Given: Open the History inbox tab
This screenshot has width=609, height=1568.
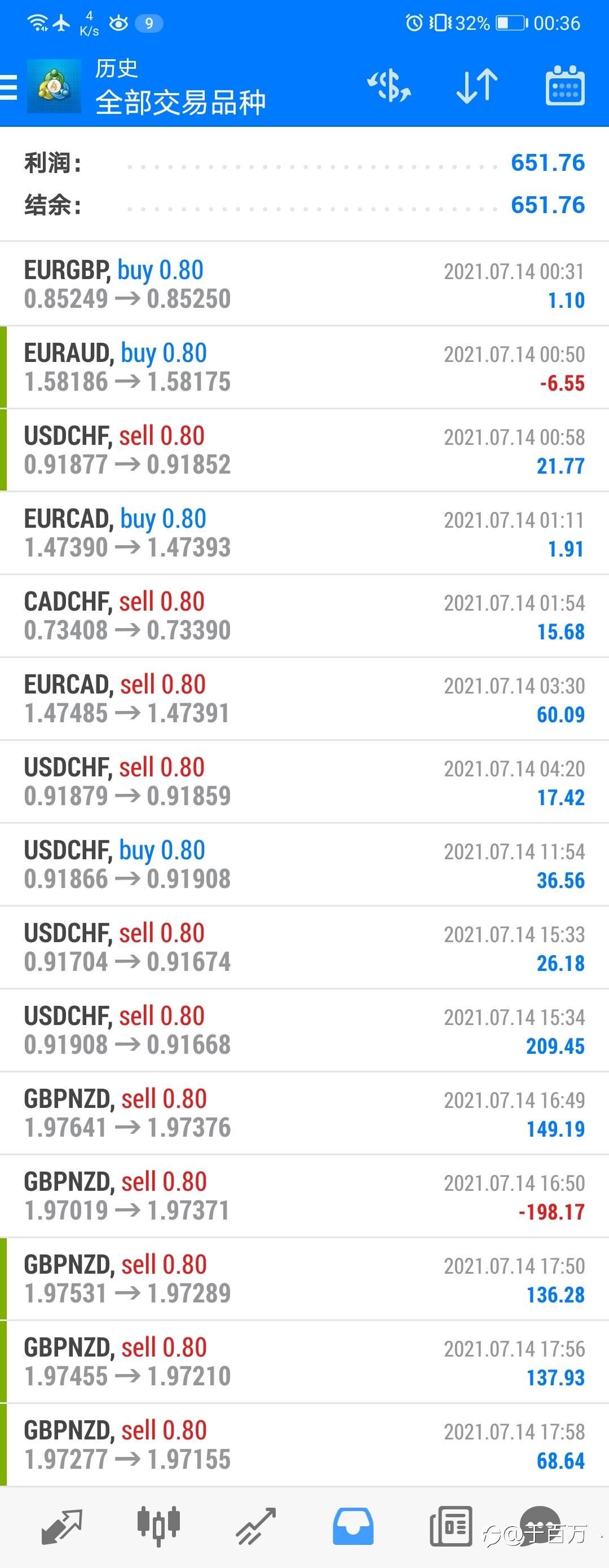Looking at the screenshot, I should coord(353,1526).
